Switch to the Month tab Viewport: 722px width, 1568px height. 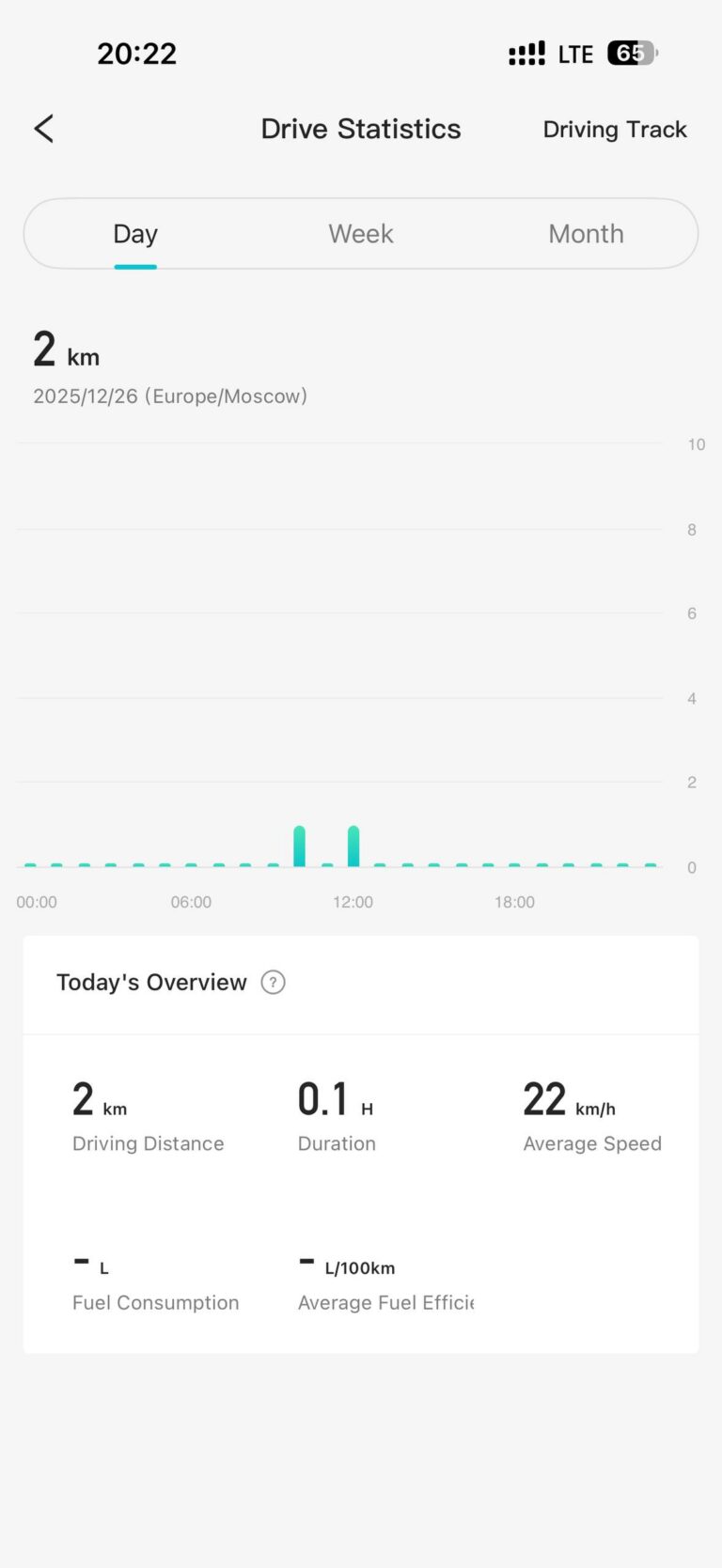click(586, 234)
